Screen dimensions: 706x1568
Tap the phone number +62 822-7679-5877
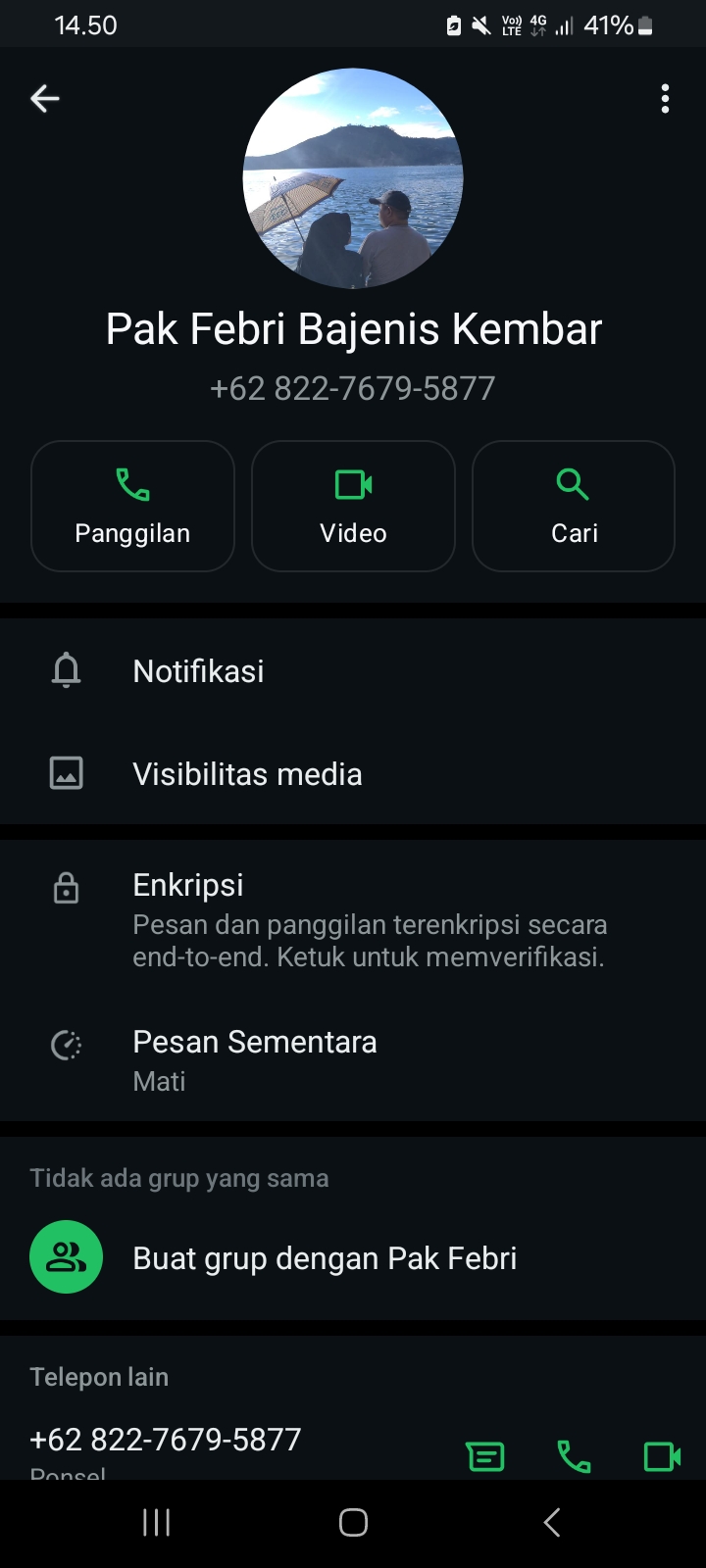click(x=165, y=1439)
